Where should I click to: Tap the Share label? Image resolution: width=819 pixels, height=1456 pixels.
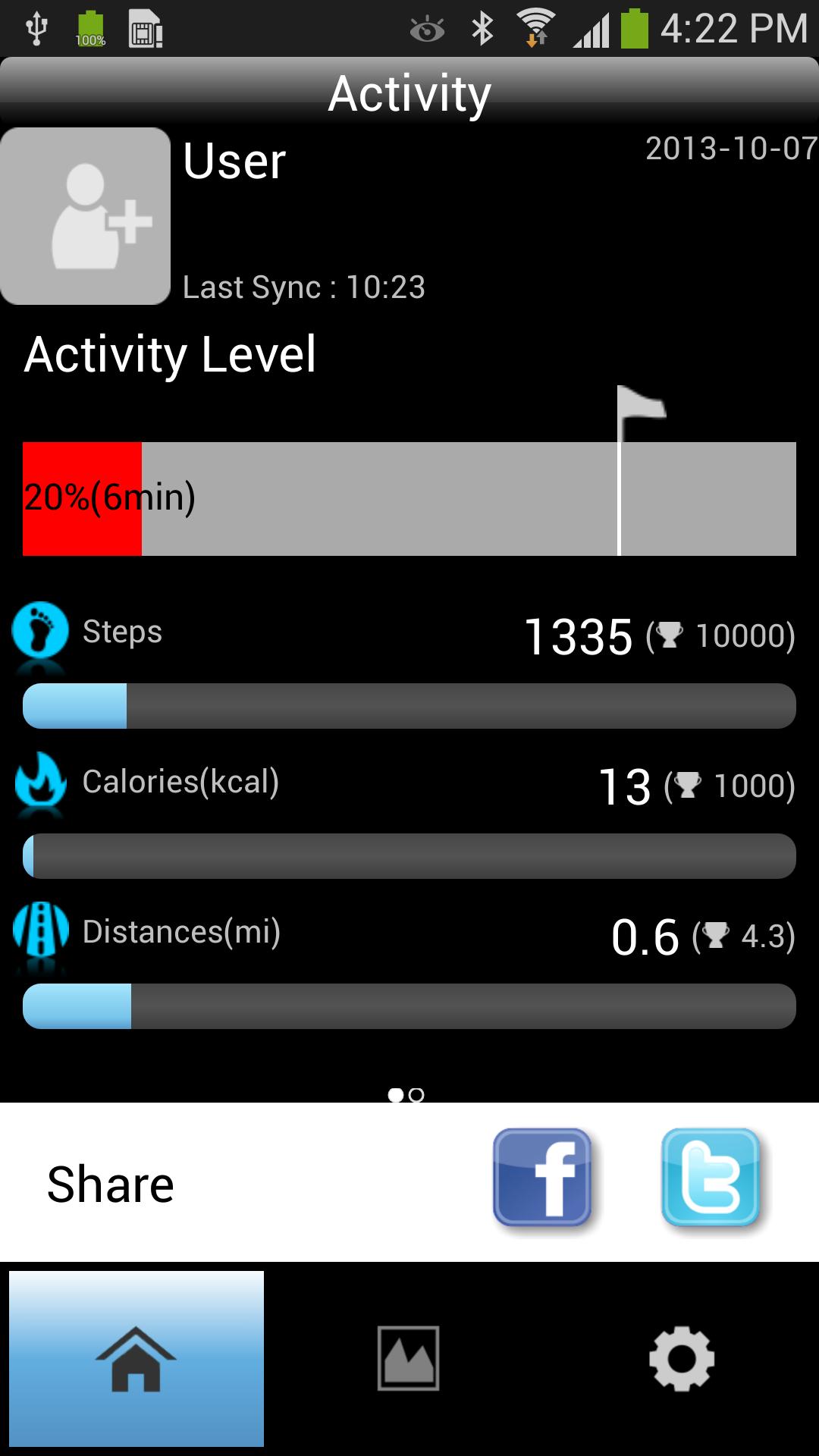111,1183
